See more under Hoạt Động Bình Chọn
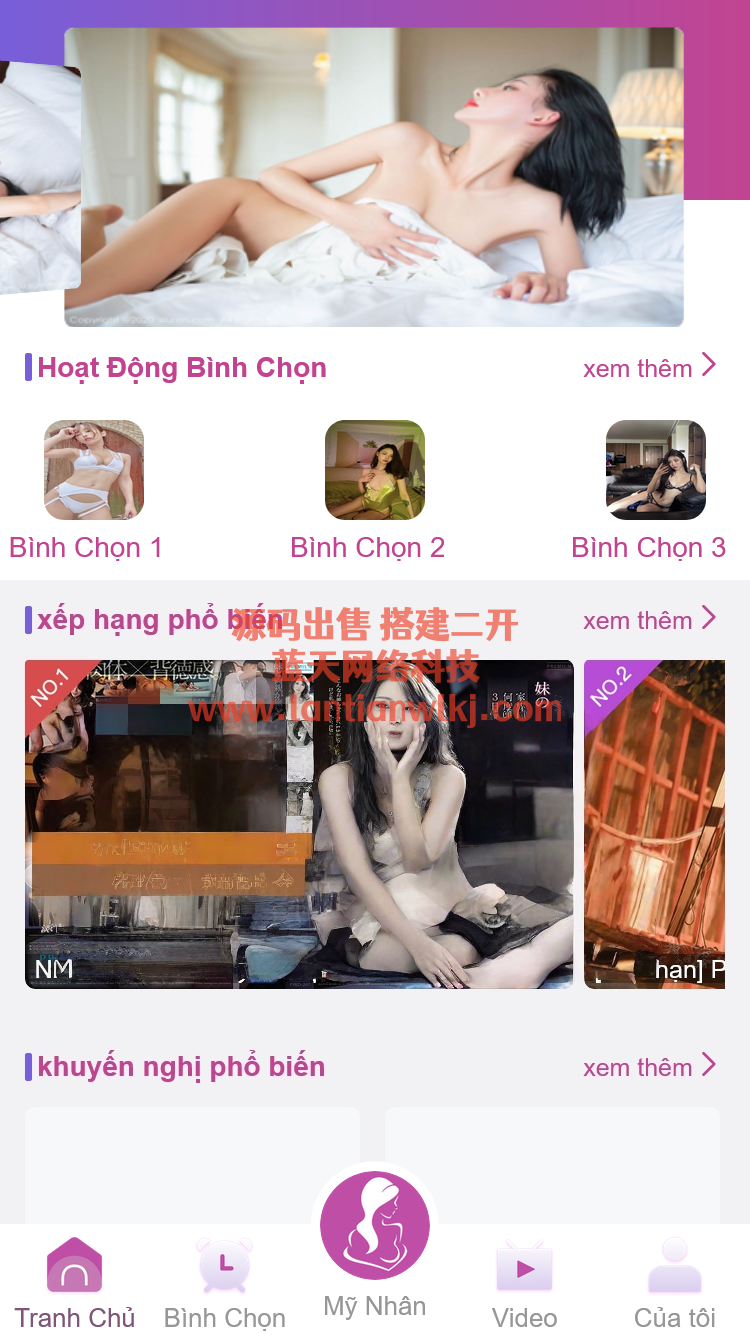Screen dimensions: 750x1334 point(650,368)
